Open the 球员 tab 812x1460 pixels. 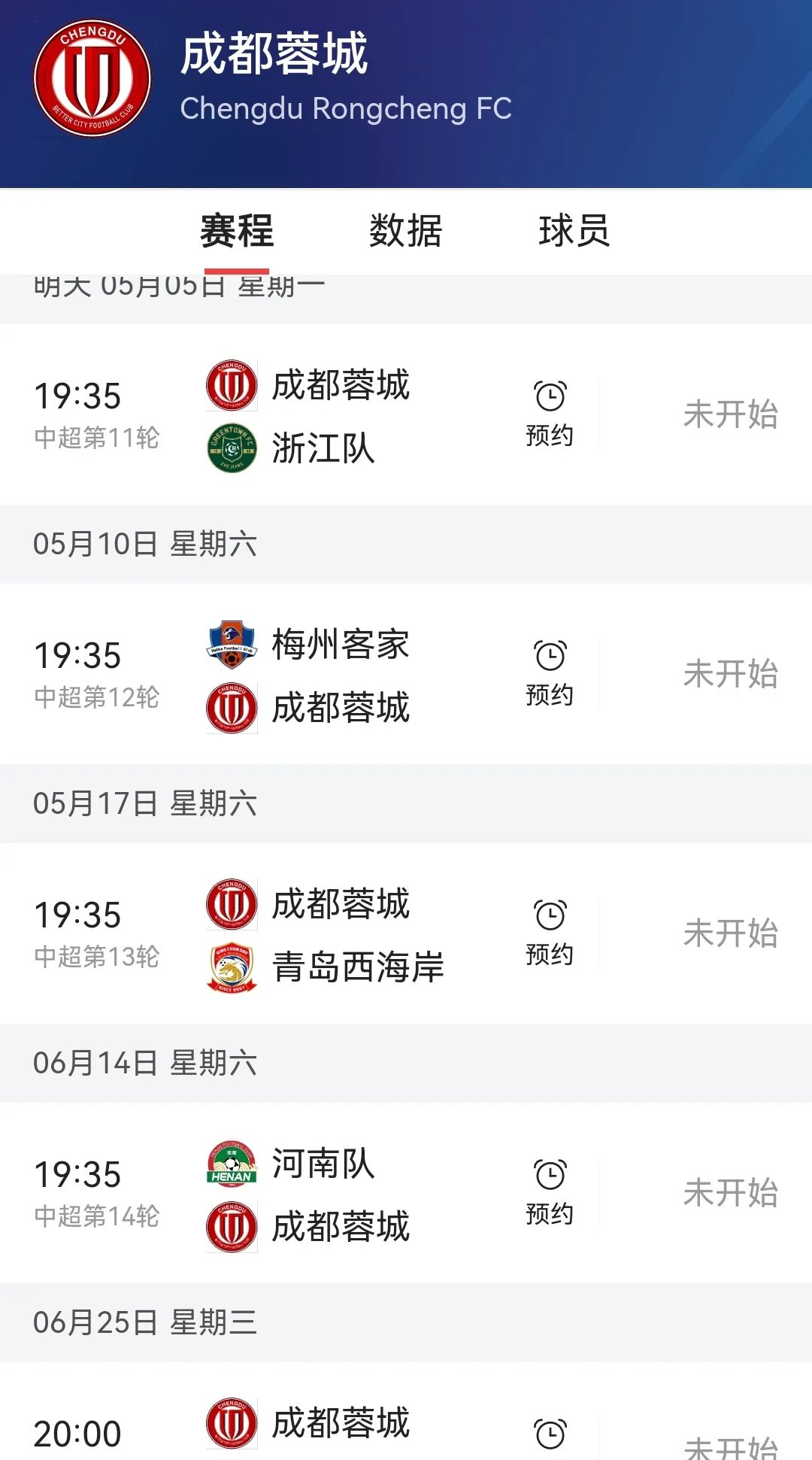pos(574,231)
